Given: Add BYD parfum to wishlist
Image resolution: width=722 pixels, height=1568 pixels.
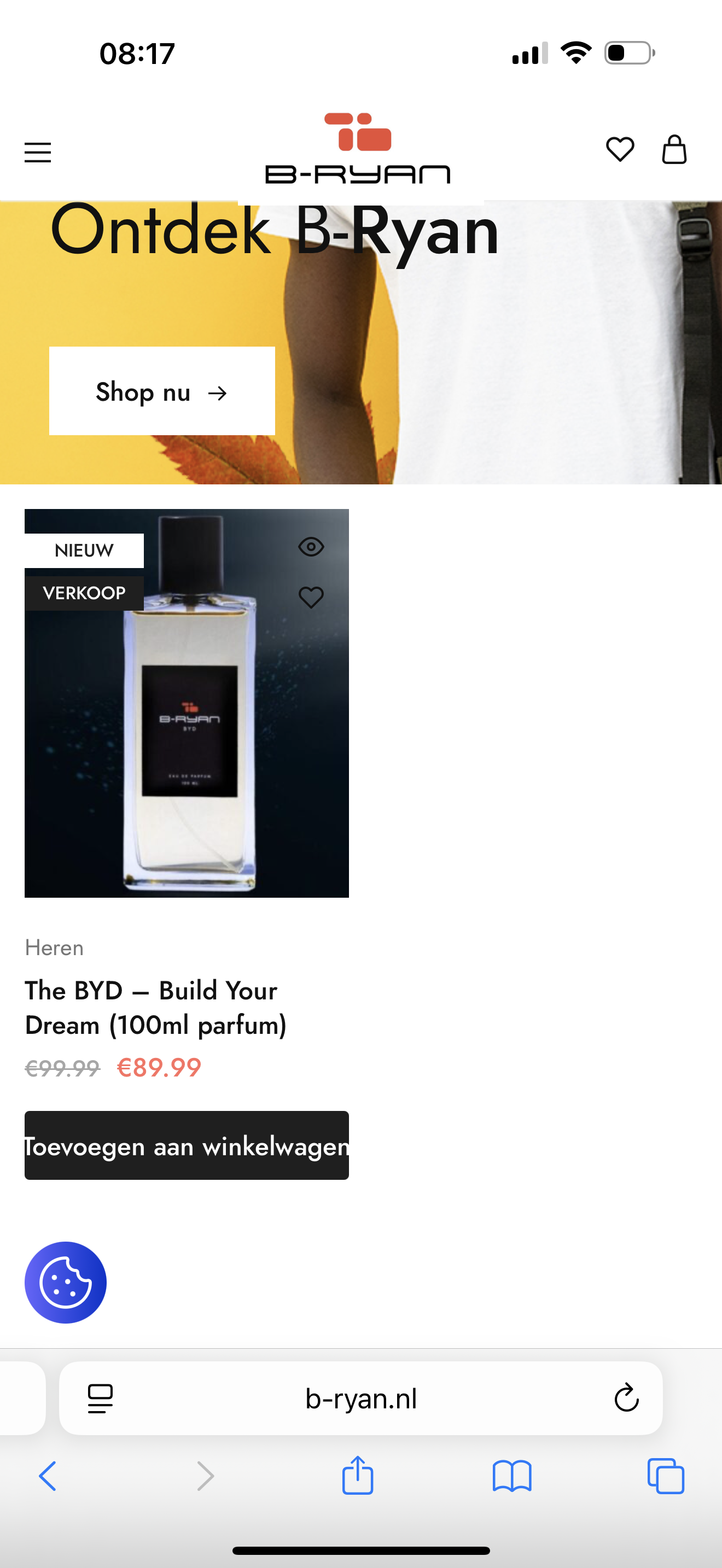Looking at the screenshot, I should point(311,597).
